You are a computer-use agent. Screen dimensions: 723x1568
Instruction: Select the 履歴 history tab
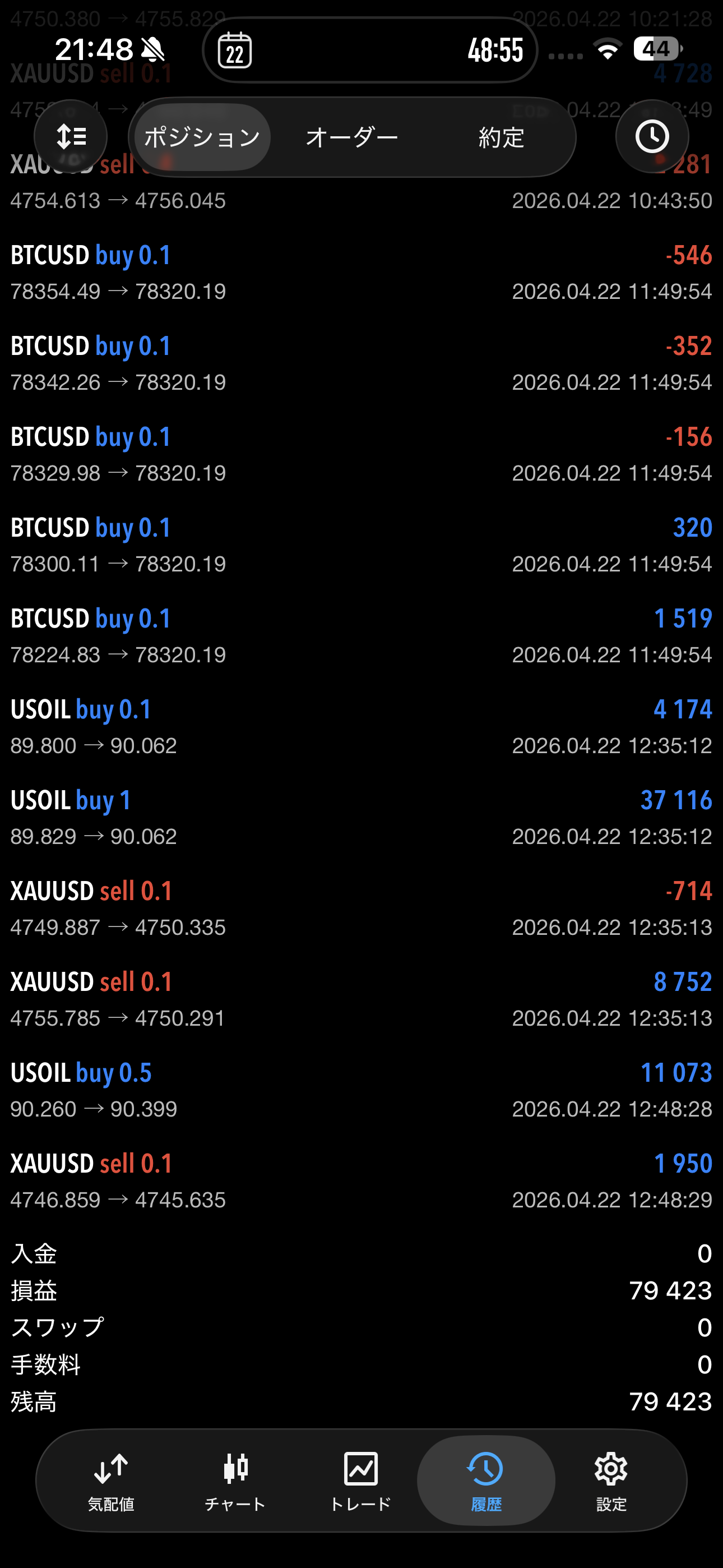point(486,1481)
